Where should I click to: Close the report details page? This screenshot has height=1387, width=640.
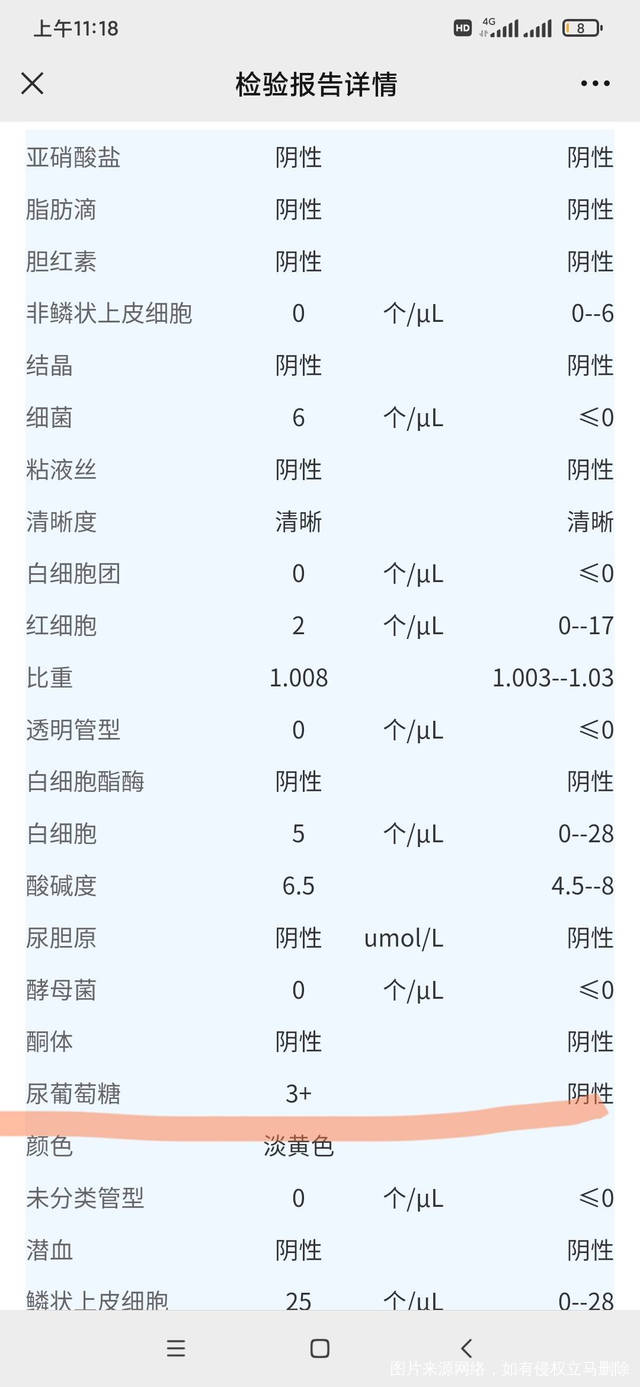(x=32, y=83)
